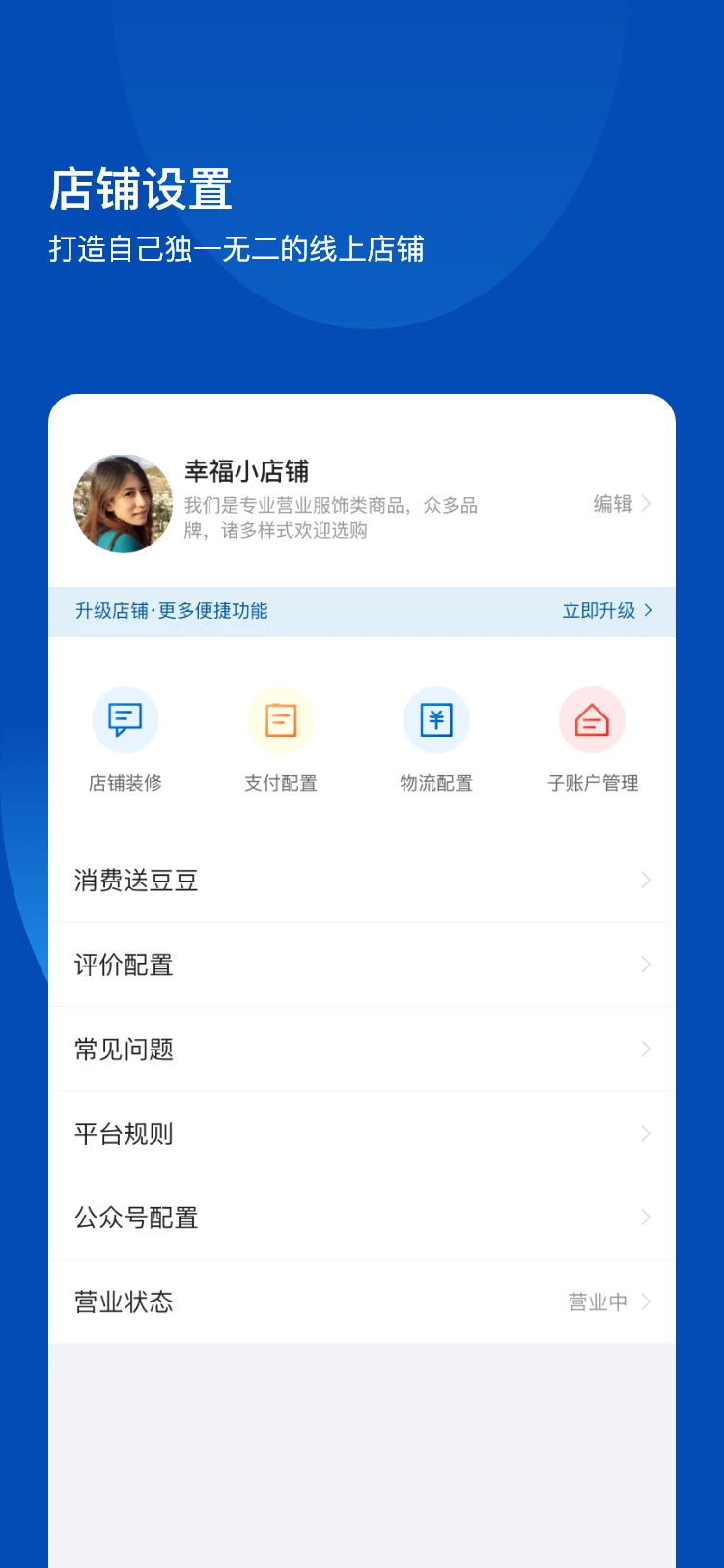The height and width of the screenshot is (1568, 724).
Task: Tap the pink icon above 子账户管理 label
Action: point(592,719)
